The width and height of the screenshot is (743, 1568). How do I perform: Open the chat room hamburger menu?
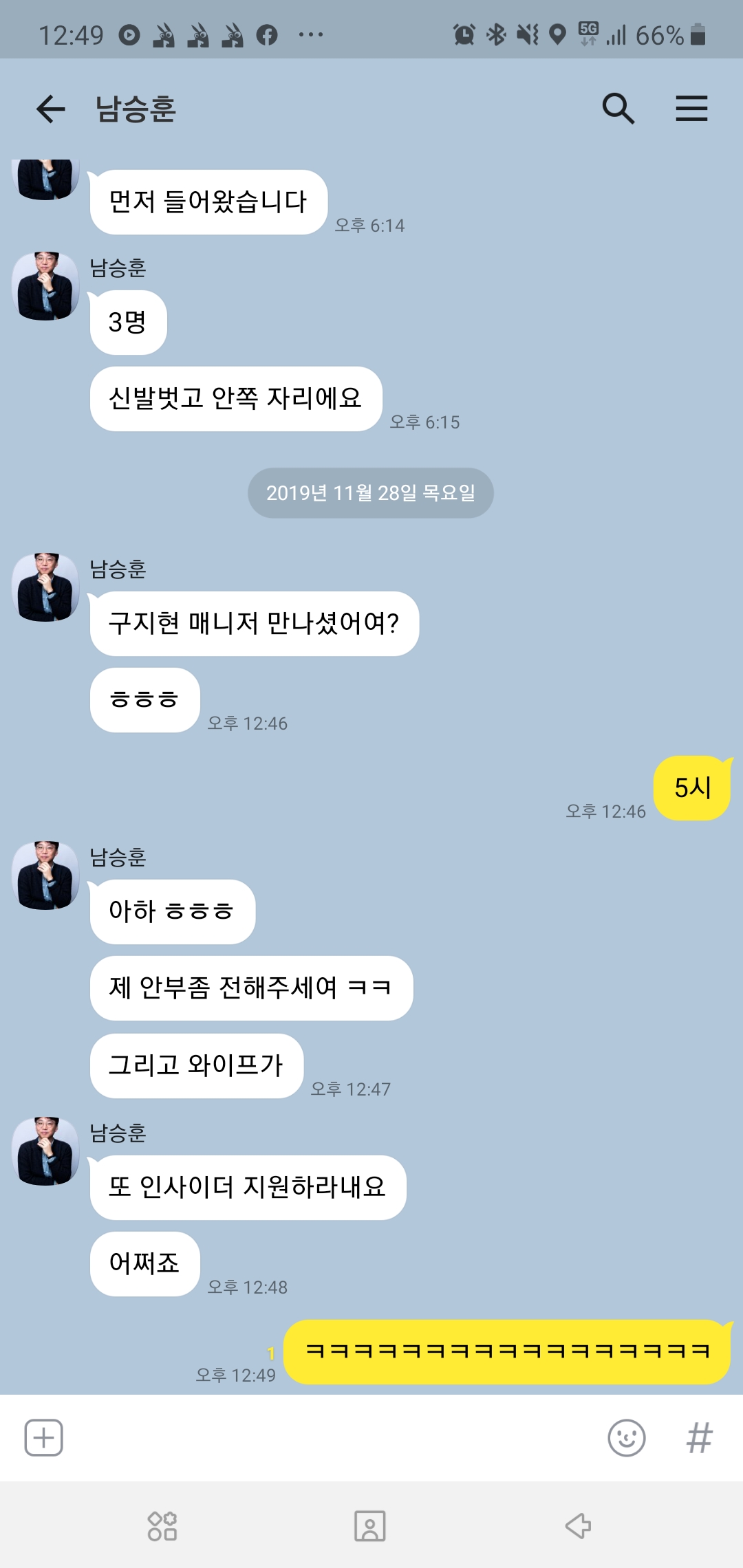tap(691, 109)
